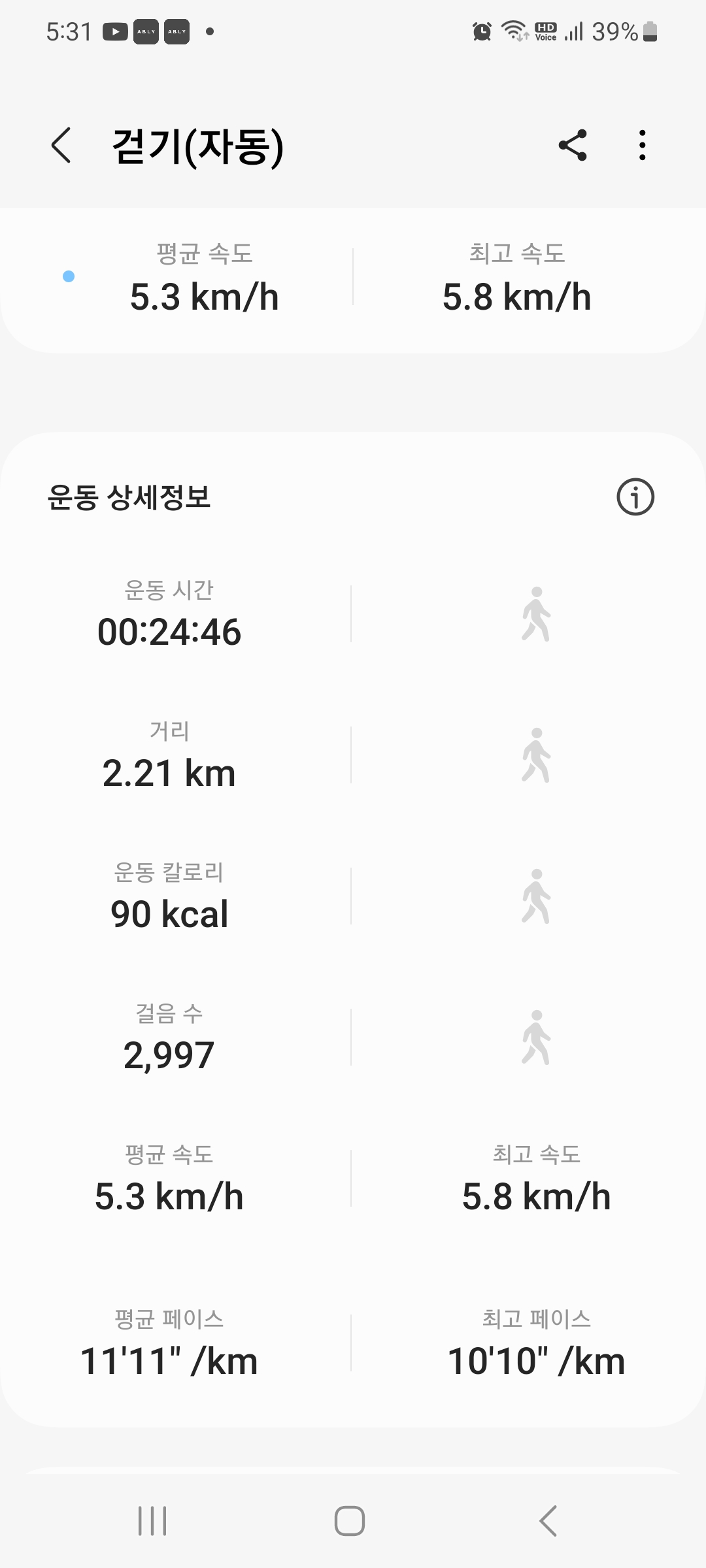The height and width of the screenshot is (1568, 706).
Task: Share this walking workout
Action: click(x=573, y=145)
